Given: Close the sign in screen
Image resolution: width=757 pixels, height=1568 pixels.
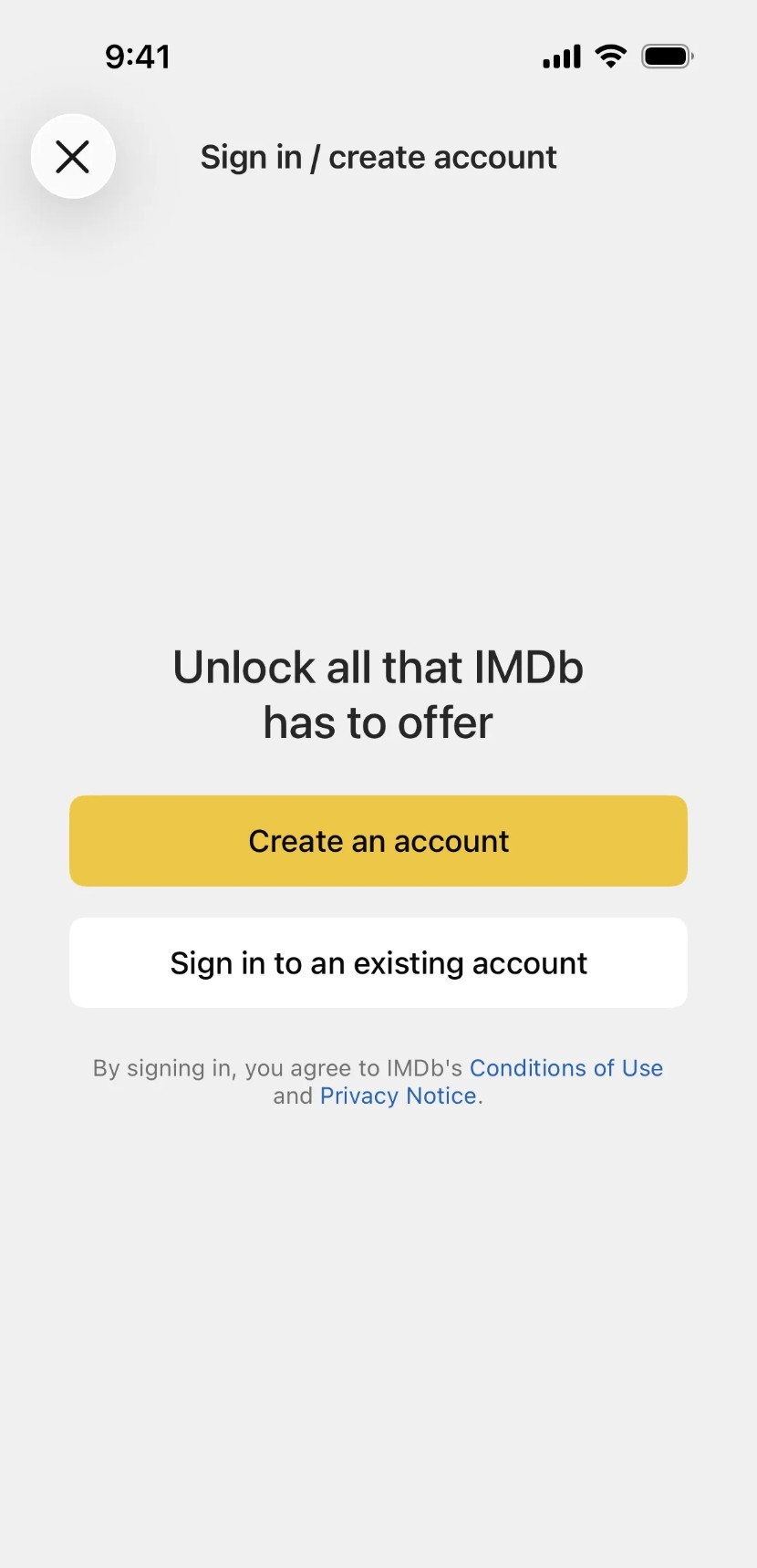Looking at the screenshot, I should click(x=73, y=157).
